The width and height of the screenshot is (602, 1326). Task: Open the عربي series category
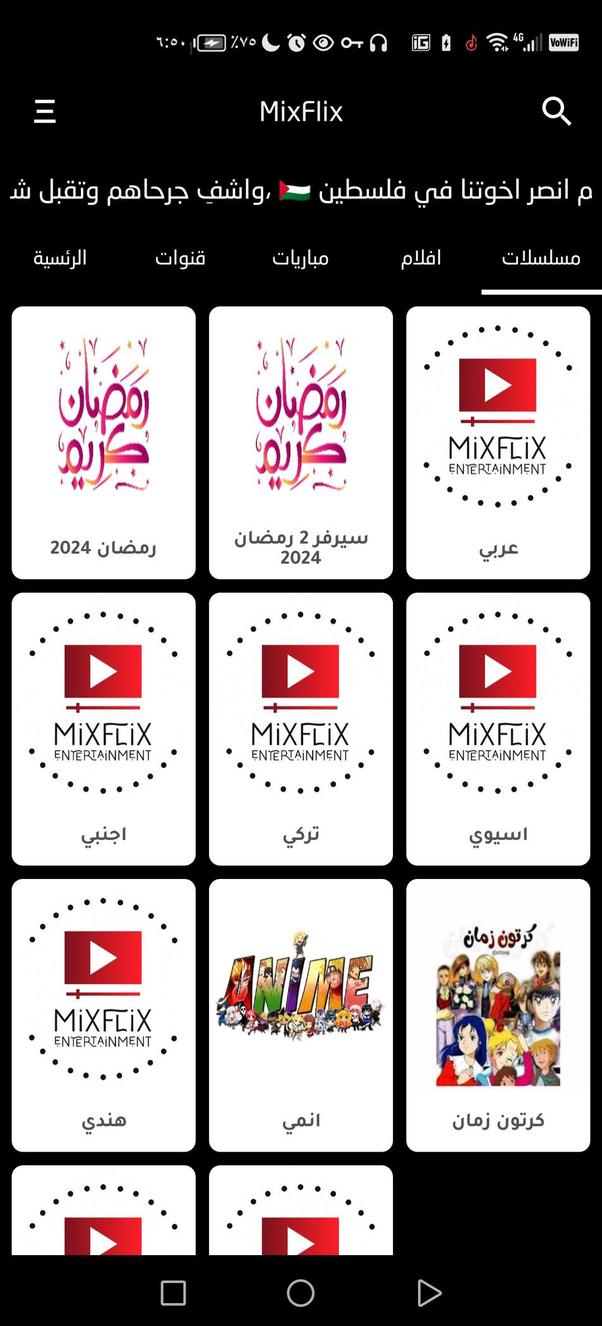click(x=498, y=442)
